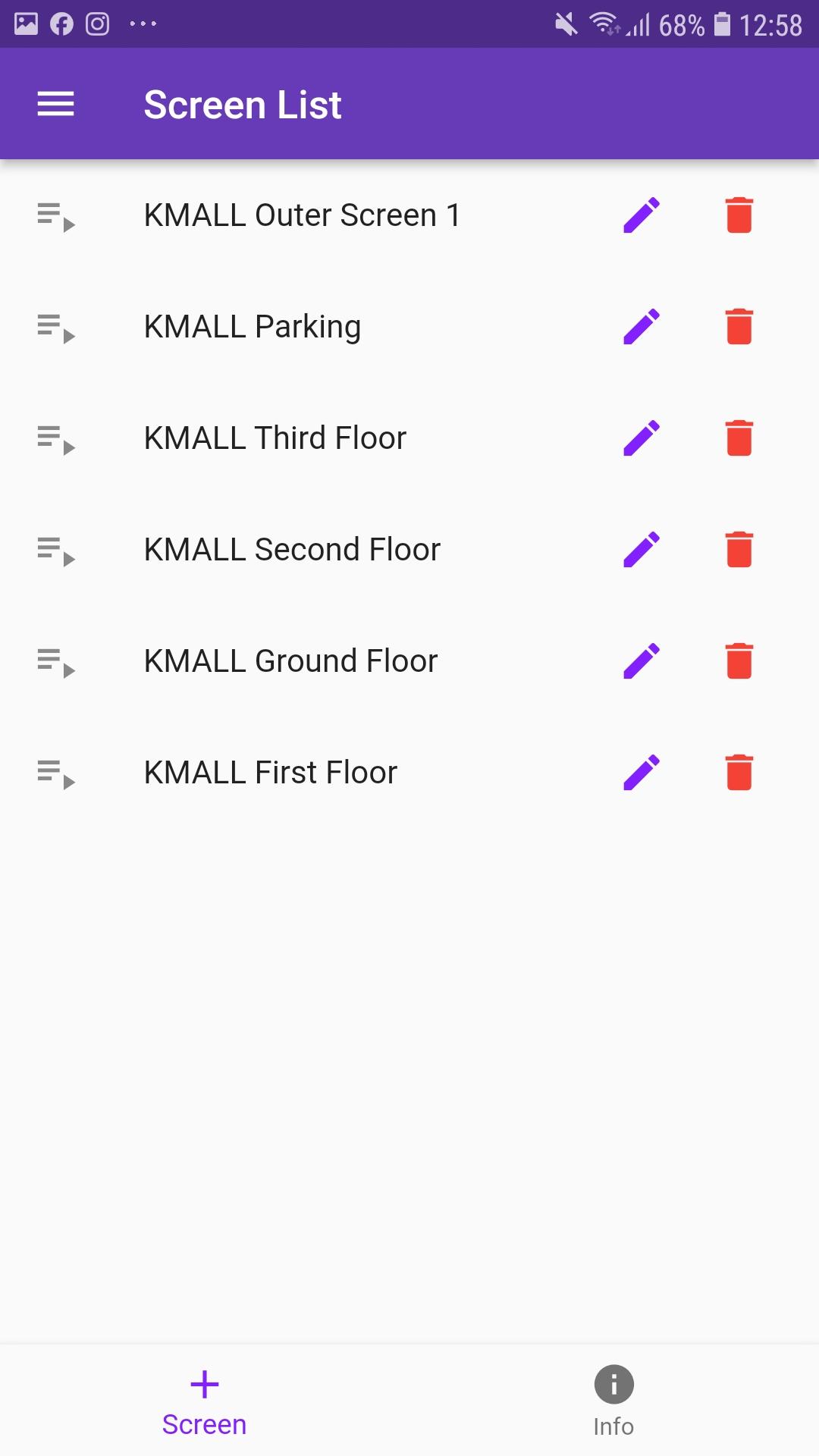Delete KMALL Ground Floor screen
The width and height of the screenshot is (819, 1456).
coord(739,661)
